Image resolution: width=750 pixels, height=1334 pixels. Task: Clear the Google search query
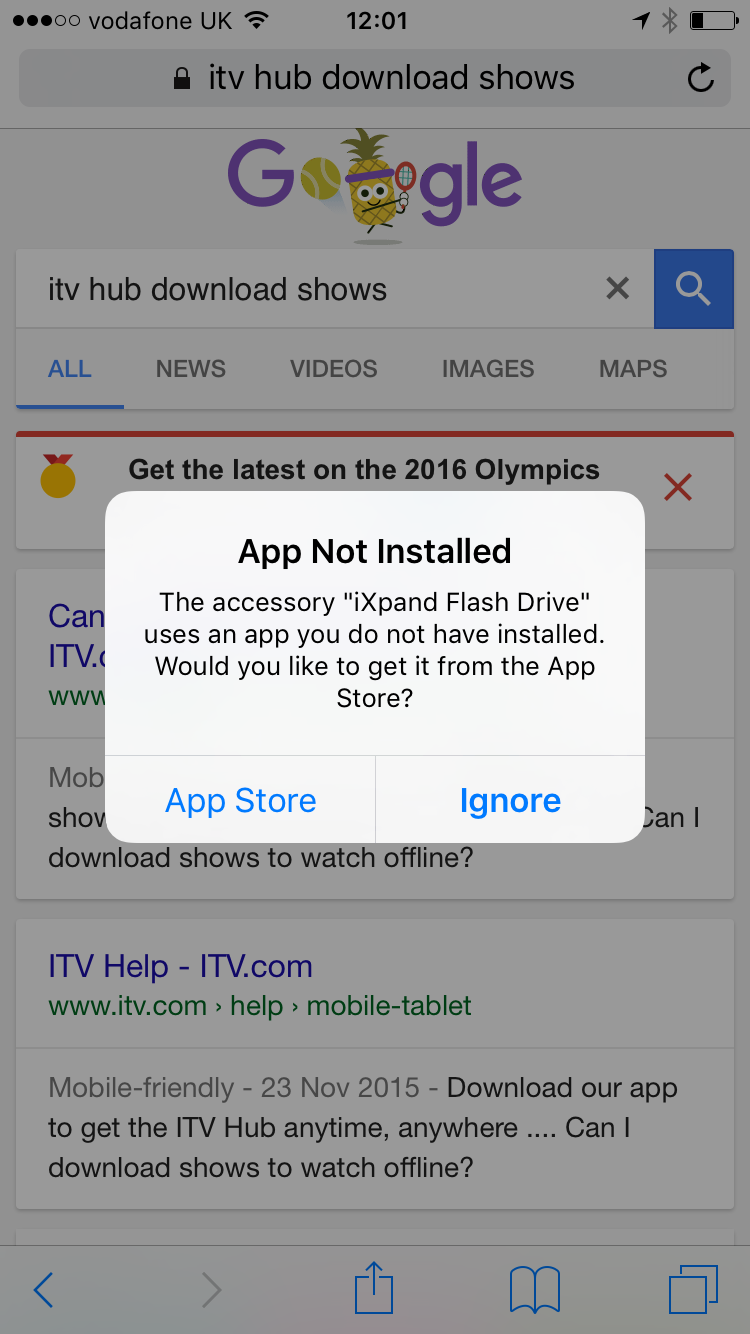618,289
